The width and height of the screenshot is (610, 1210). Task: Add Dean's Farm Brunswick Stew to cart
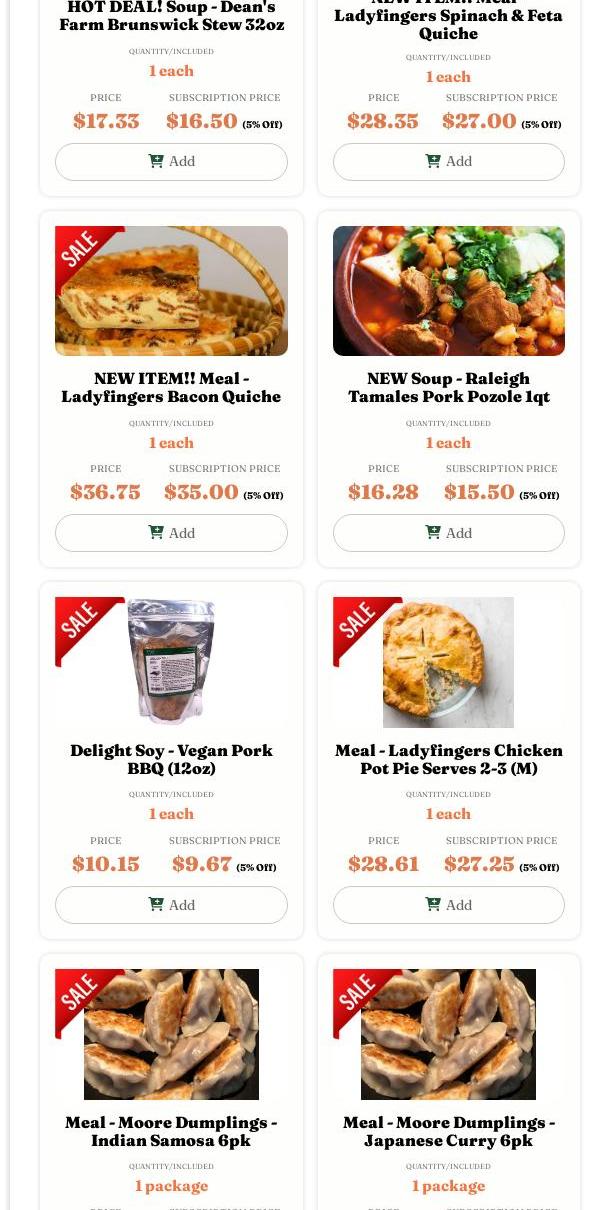point(171,162)
